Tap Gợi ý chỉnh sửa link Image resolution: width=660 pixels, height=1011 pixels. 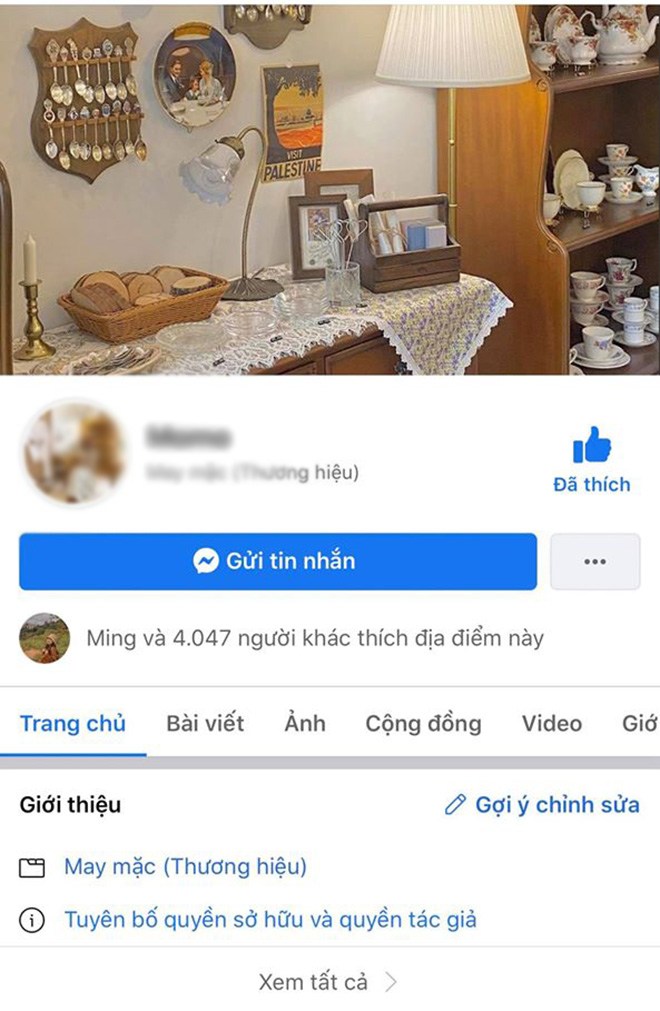click(543, 805)
